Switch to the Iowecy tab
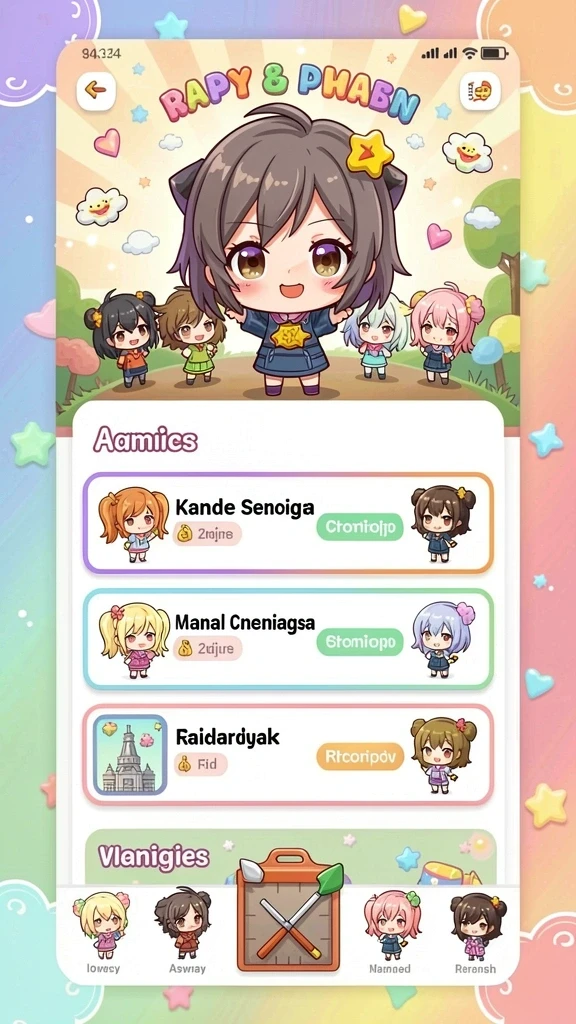 [103, 932]
